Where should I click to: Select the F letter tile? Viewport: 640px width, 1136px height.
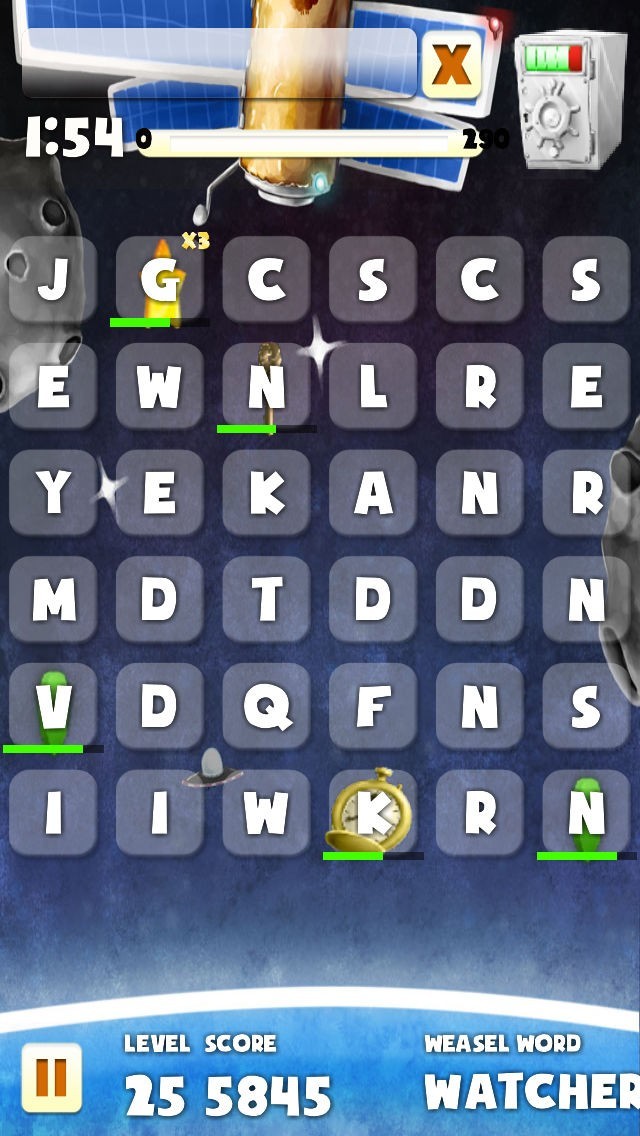(373, 705)
